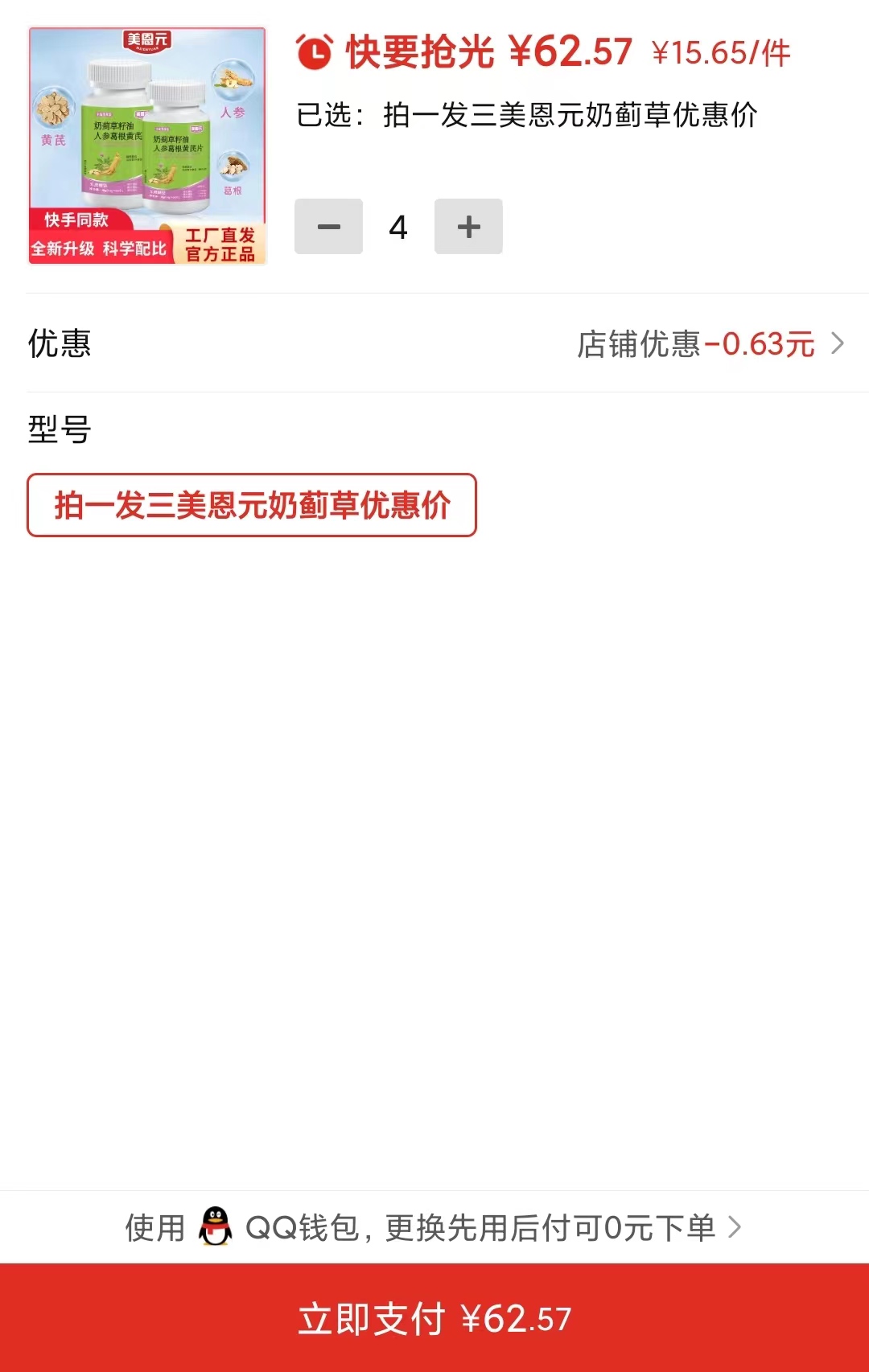Decrease quantity with the minus button
The width and height of the screenshot is (869, 1372).
click(328, 227)
